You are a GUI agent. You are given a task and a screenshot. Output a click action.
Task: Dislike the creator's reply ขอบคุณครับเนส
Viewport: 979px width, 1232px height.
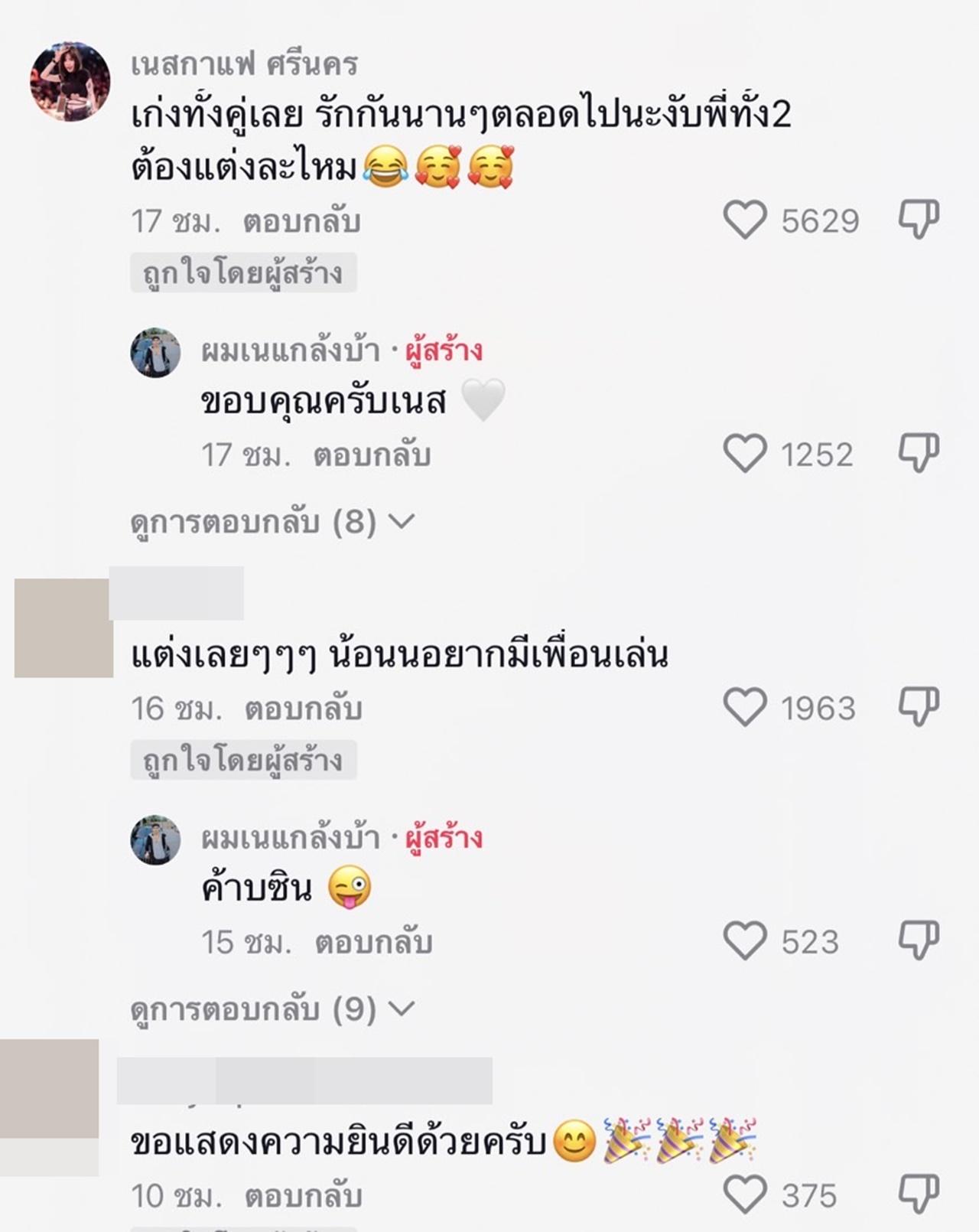[918, 454]
